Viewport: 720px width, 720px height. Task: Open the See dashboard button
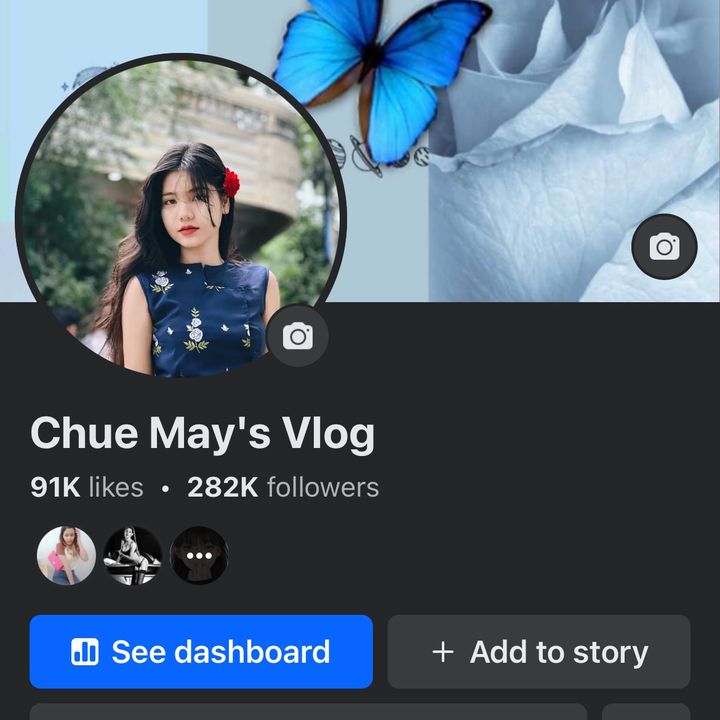pyautogui.click(x=201, y=652)
